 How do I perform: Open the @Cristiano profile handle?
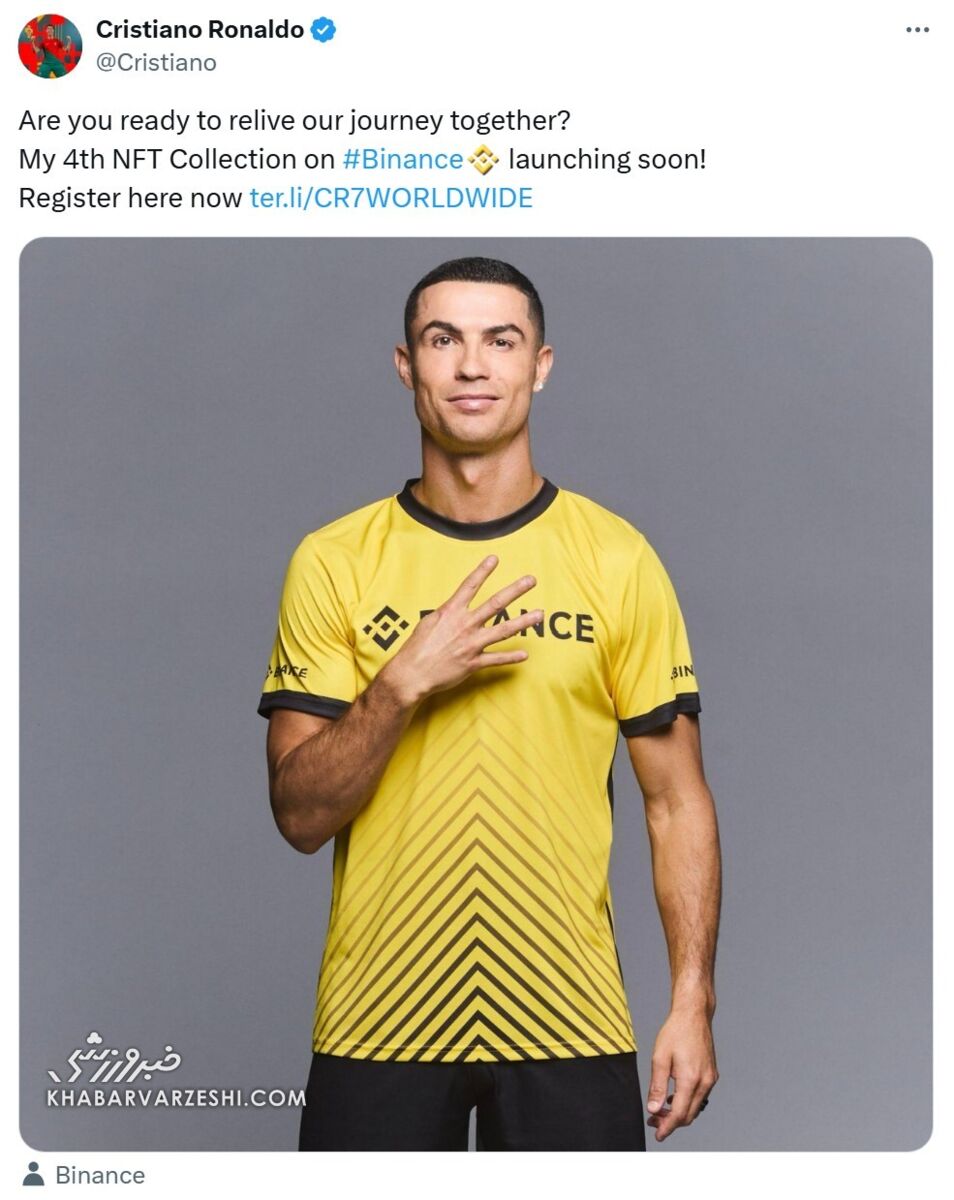pyautogui.click(x=156, y=62)
